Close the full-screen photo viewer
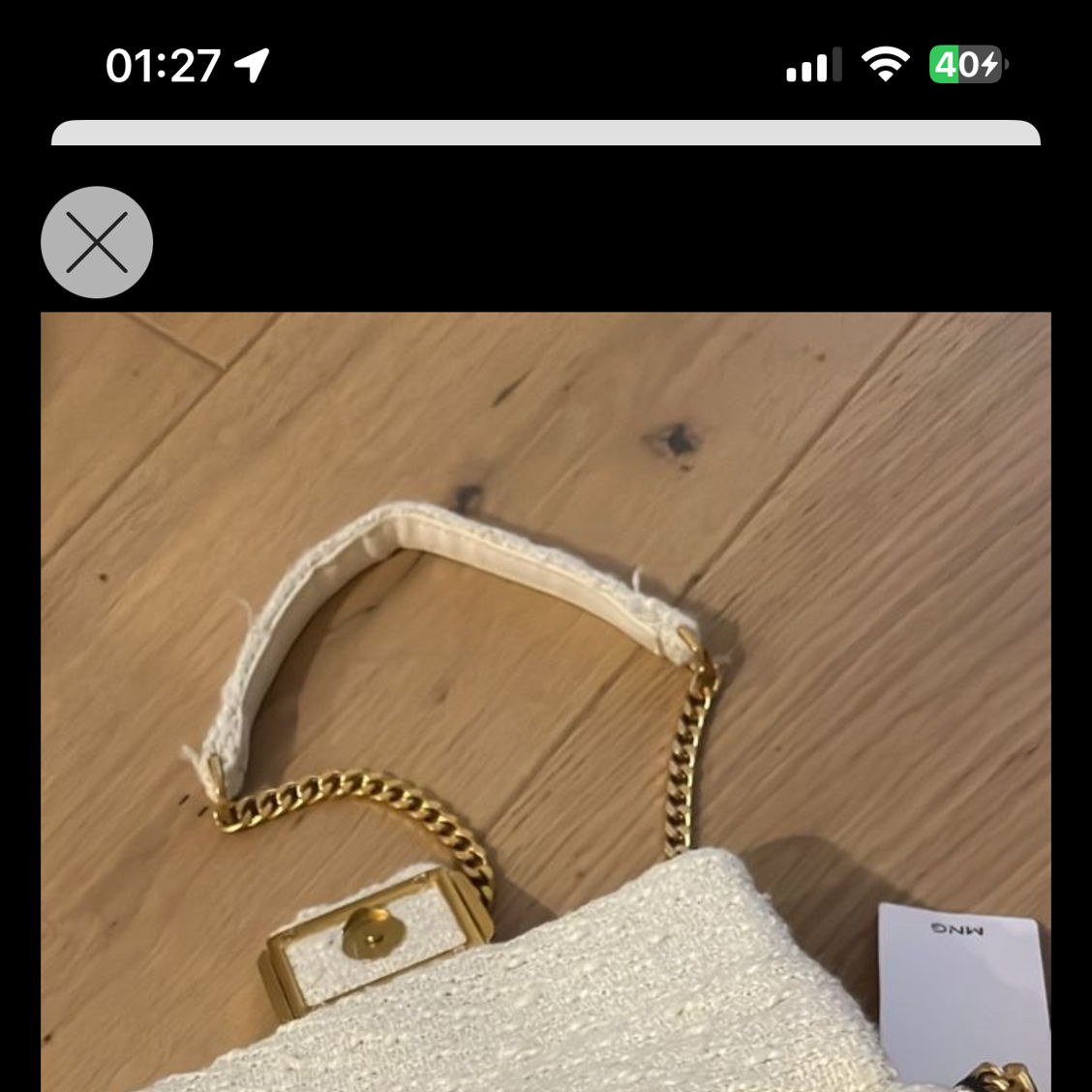This screenshot has width=1092, height=1092. click(97, 242)
